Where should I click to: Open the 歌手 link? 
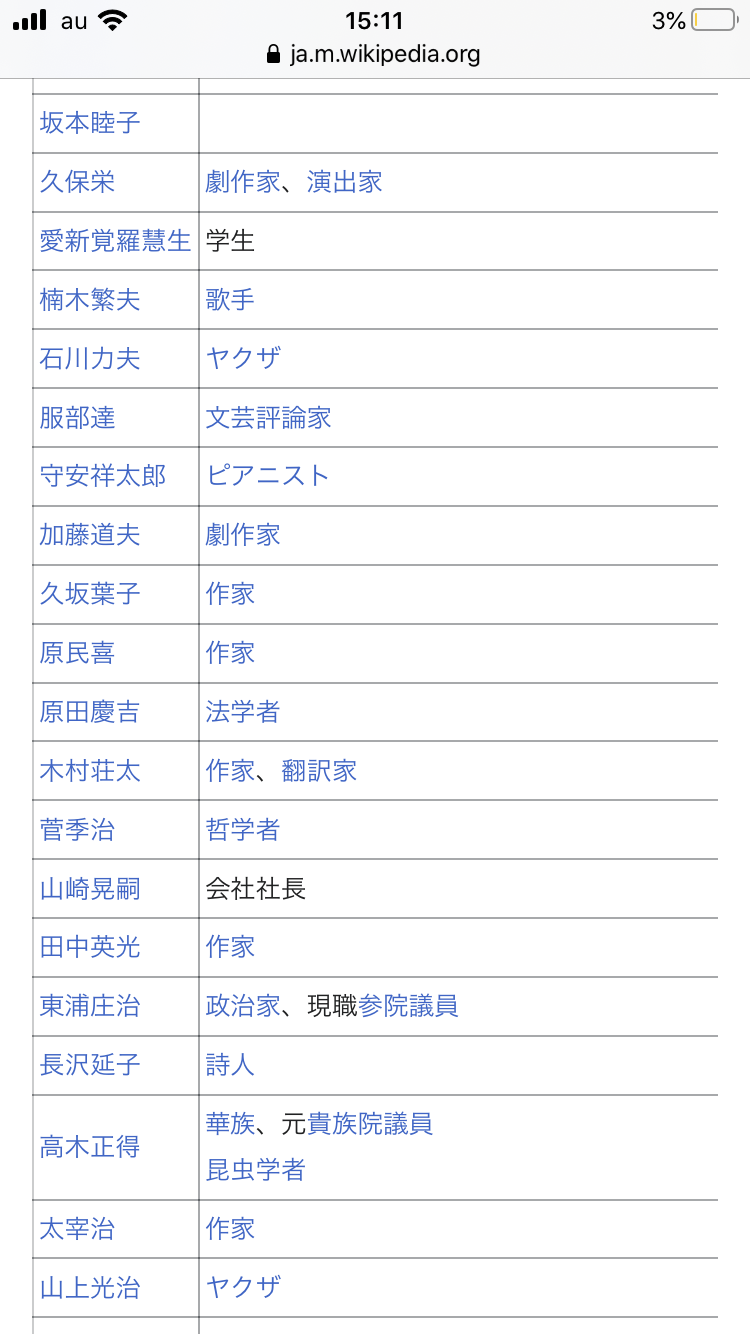point(230,300)
